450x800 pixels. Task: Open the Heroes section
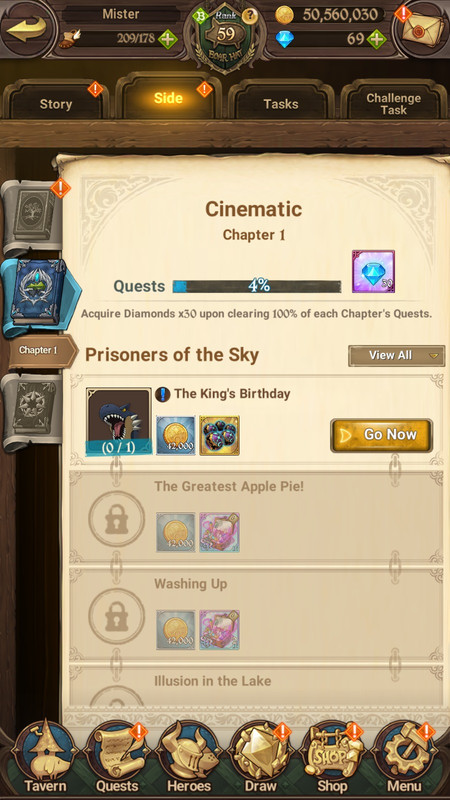point(189,757)
